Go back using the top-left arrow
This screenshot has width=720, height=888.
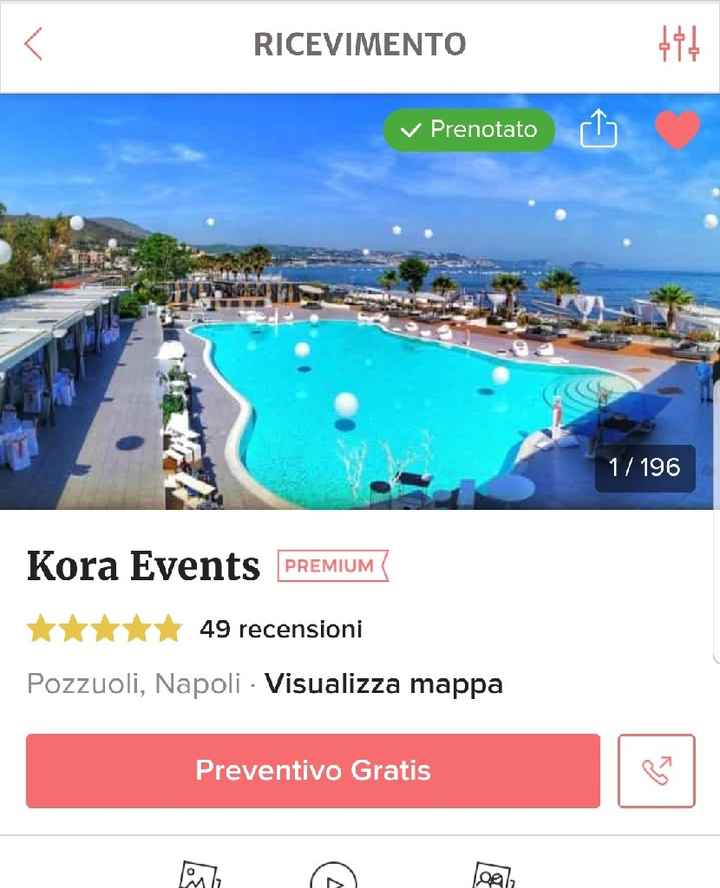point(34,44)
